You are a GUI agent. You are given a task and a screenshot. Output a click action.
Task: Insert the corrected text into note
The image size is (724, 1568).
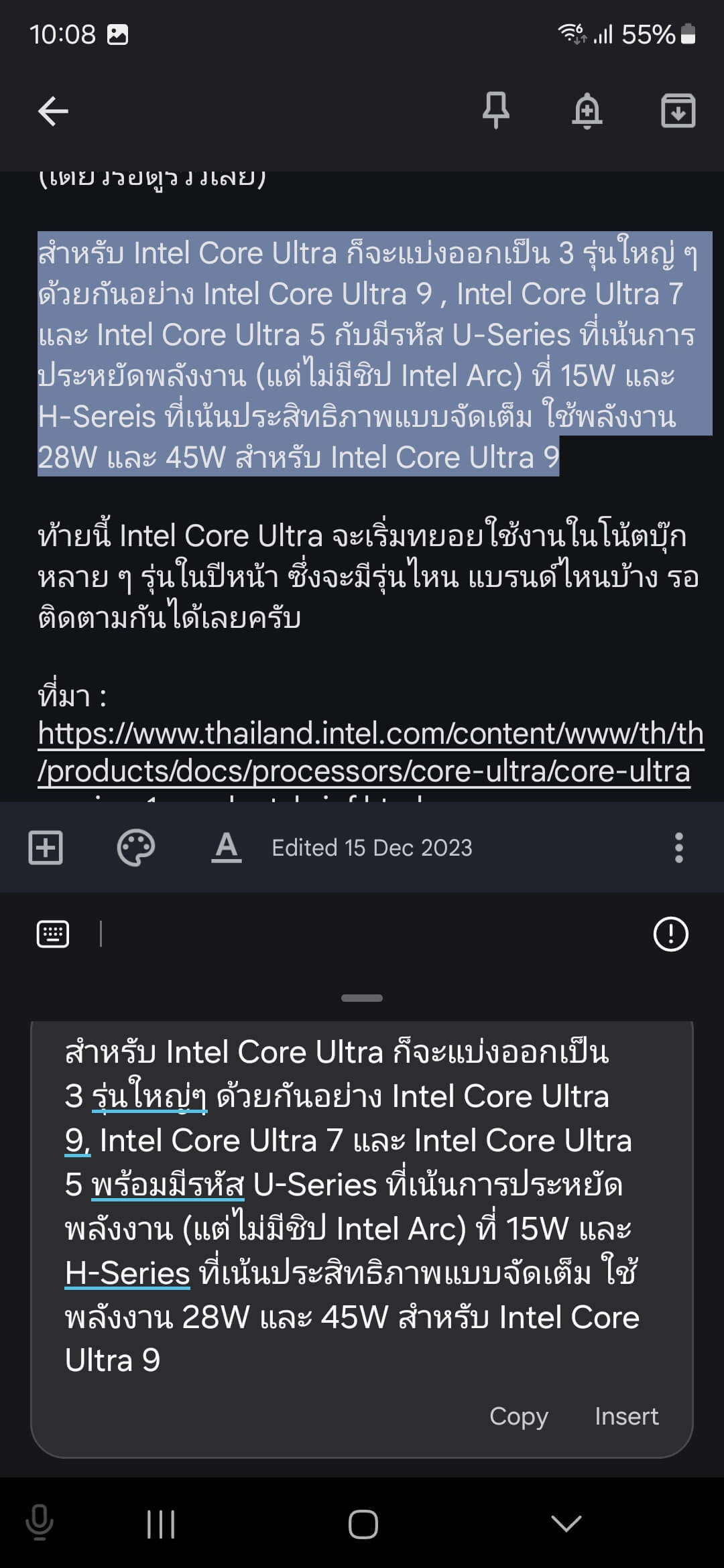(626, 1416)
